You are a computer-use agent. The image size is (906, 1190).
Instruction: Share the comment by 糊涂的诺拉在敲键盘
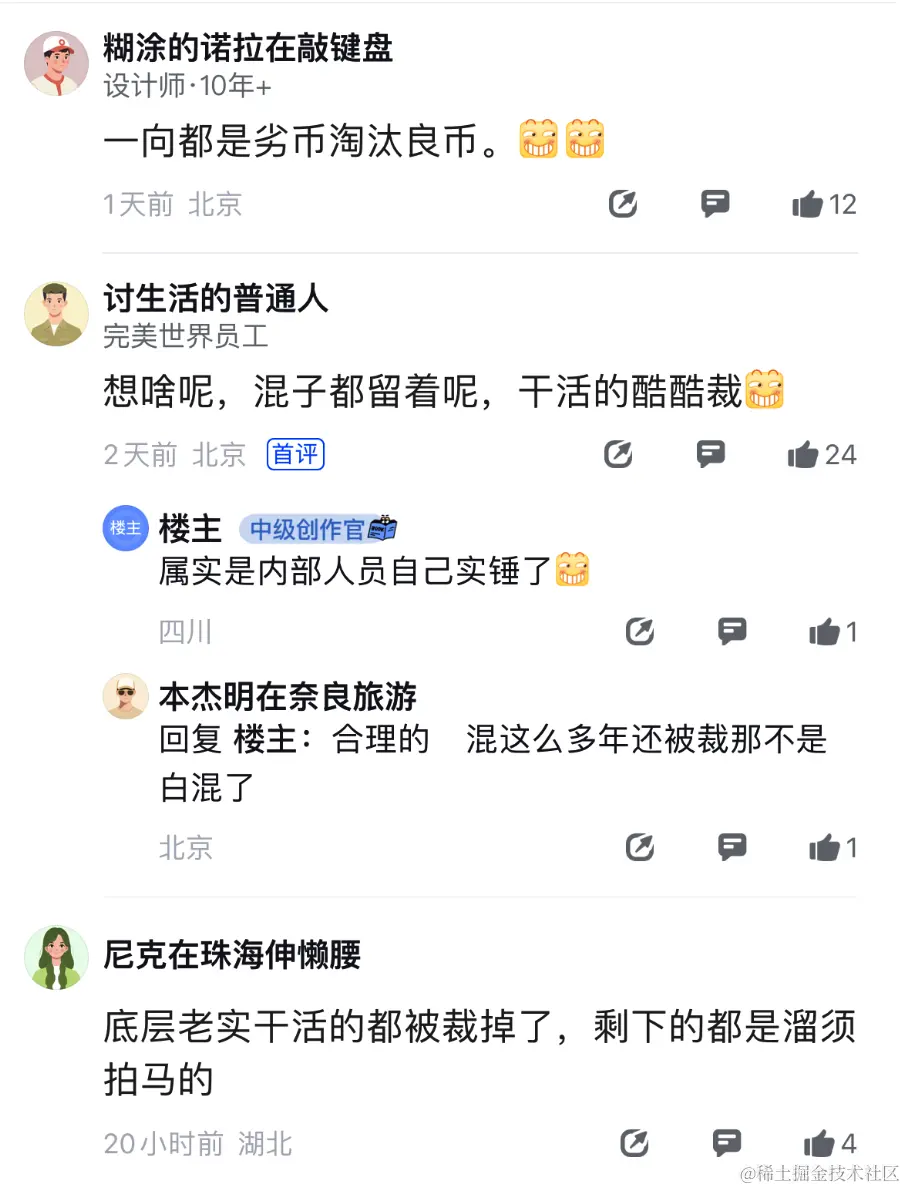[623, 205]
